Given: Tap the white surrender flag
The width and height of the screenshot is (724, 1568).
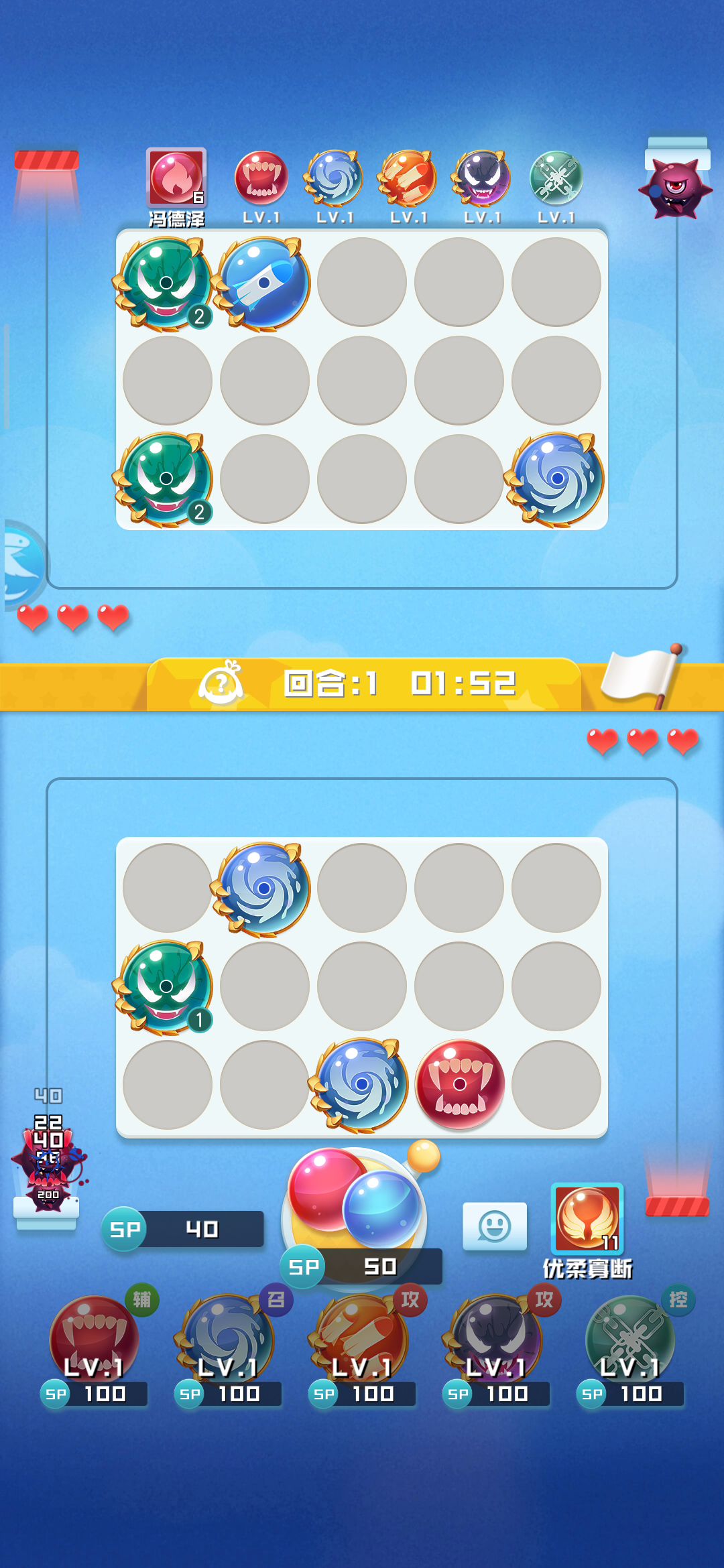Looking at the screenshot, I should (x=642, y=677).
